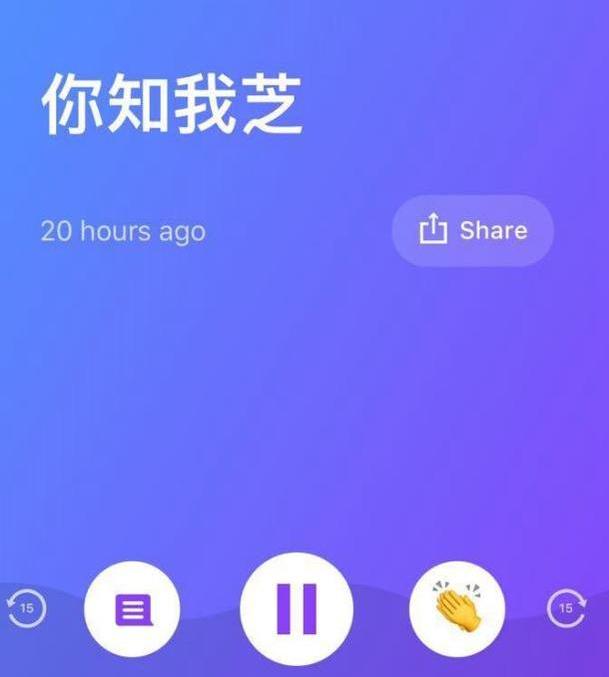Share this audio episode
The image size is (609, 677).
click(472, 231)
